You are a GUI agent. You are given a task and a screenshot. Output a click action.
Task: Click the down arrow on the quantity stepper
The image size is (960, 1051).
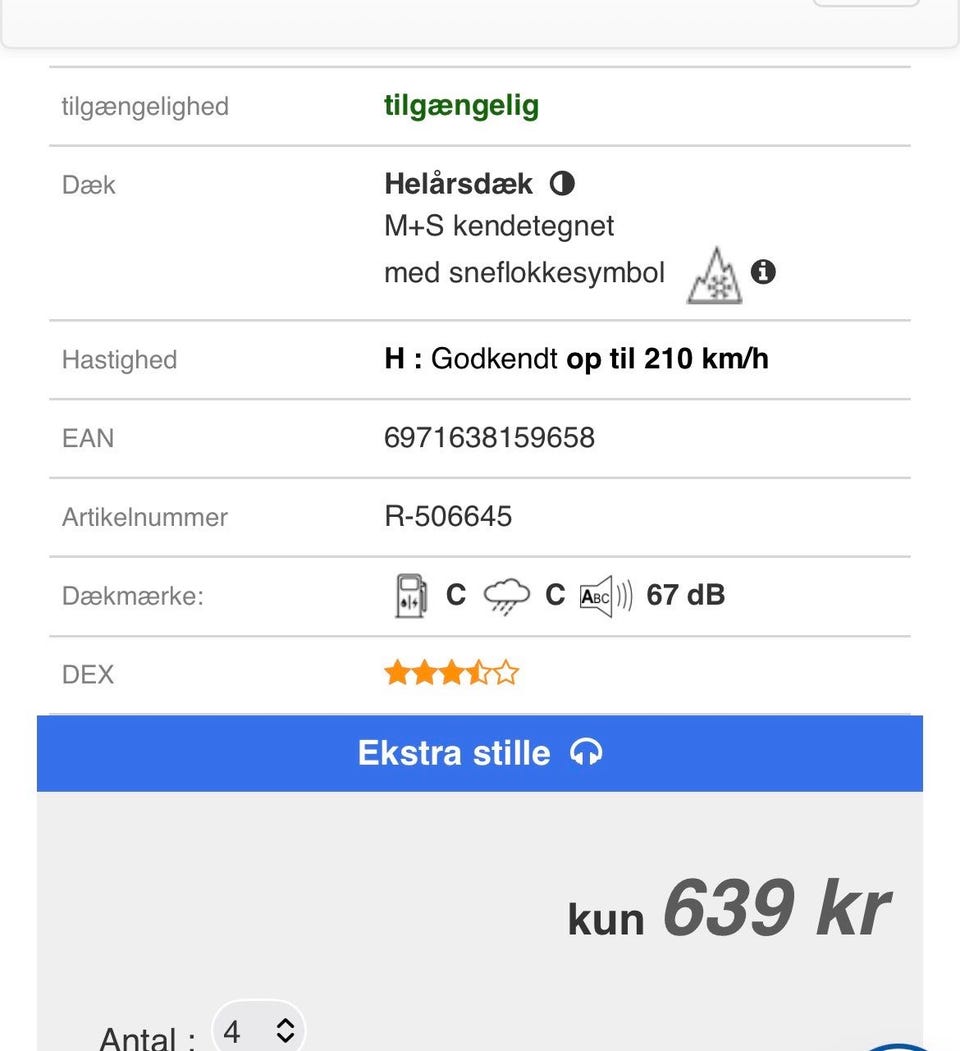284,1037
